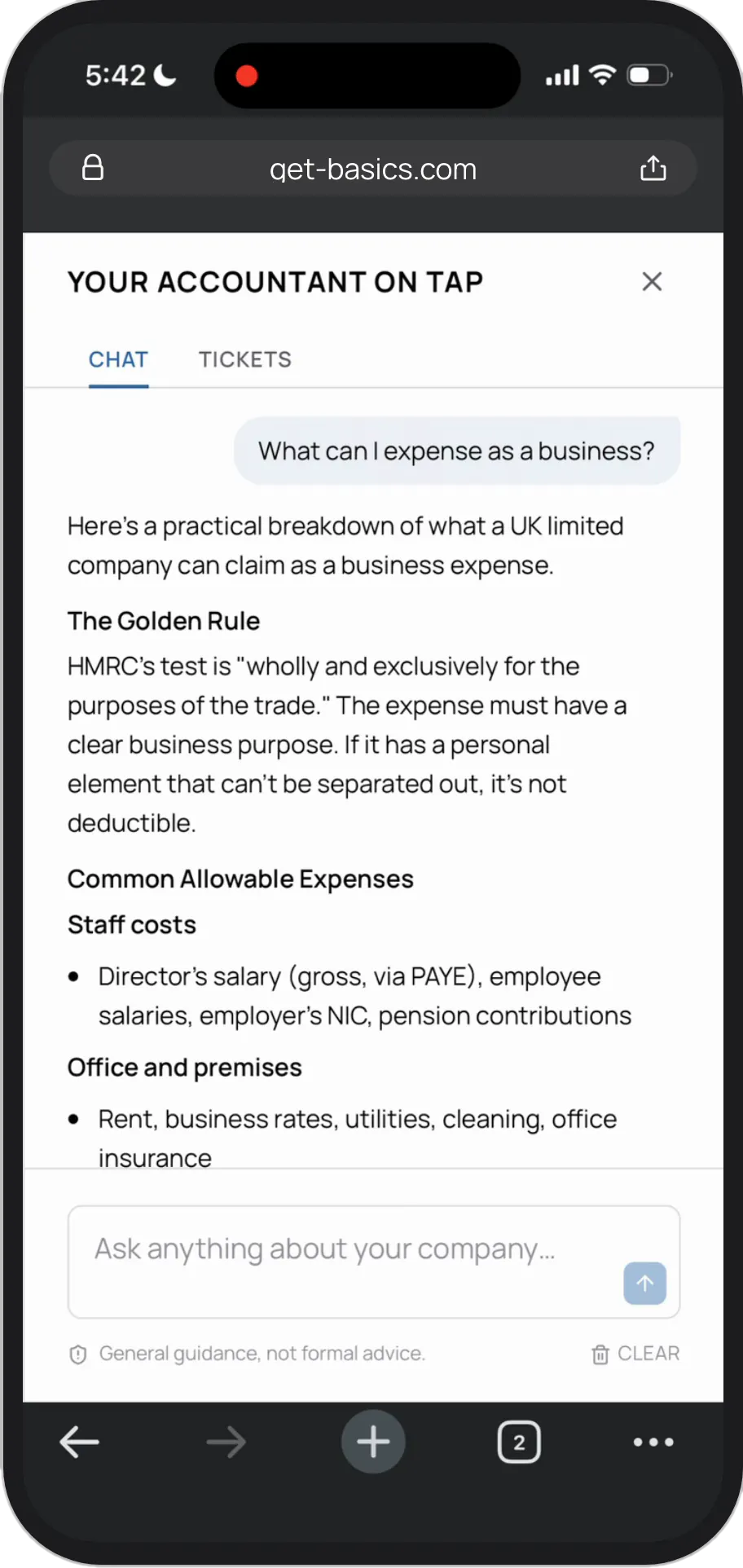Viewport: 743px width, 1568px height.
Task: Clear the chat conversation
Action: pos(635,1354)
